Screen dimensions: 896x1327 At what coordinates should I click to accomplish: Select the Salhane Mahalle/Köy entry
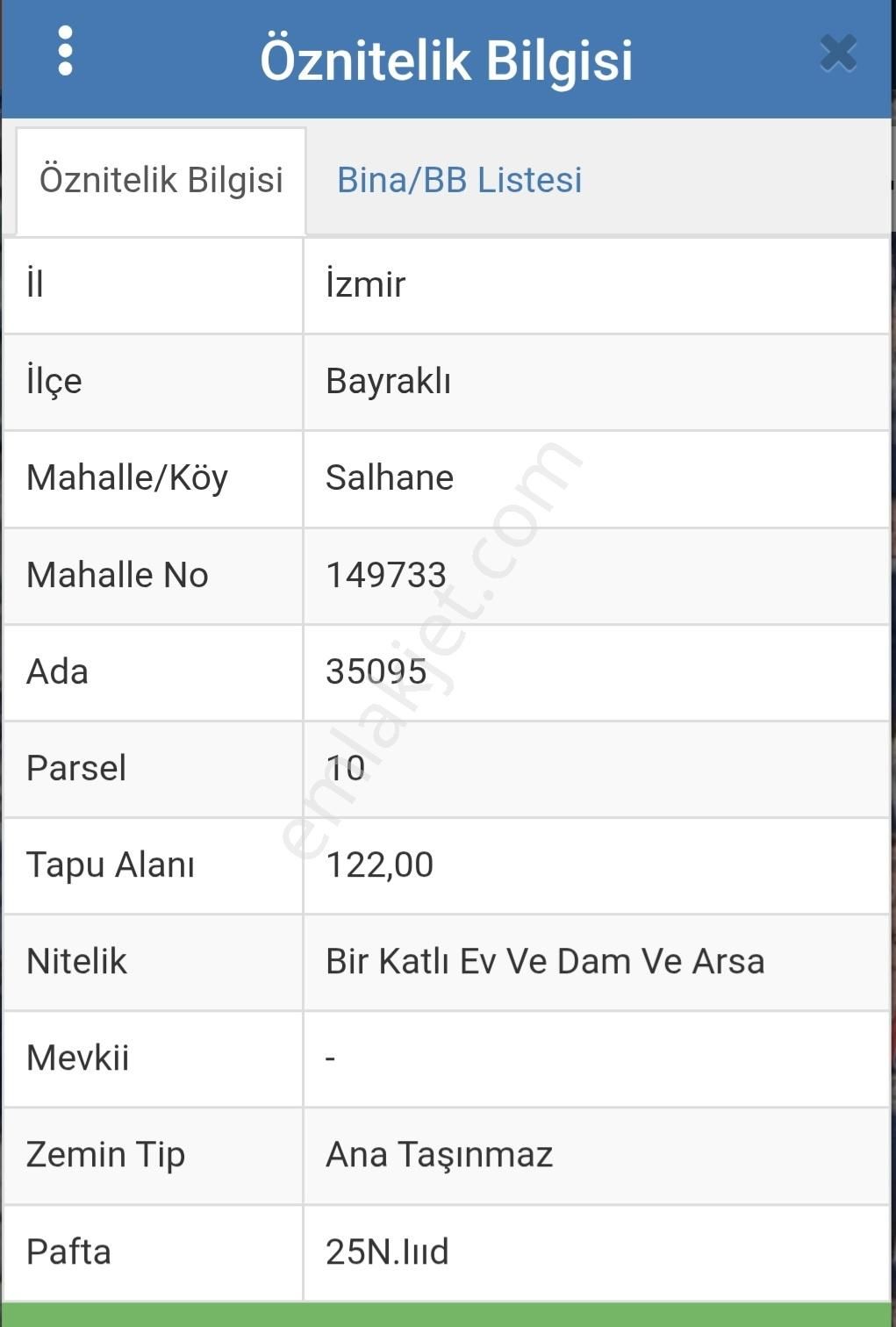391,477
